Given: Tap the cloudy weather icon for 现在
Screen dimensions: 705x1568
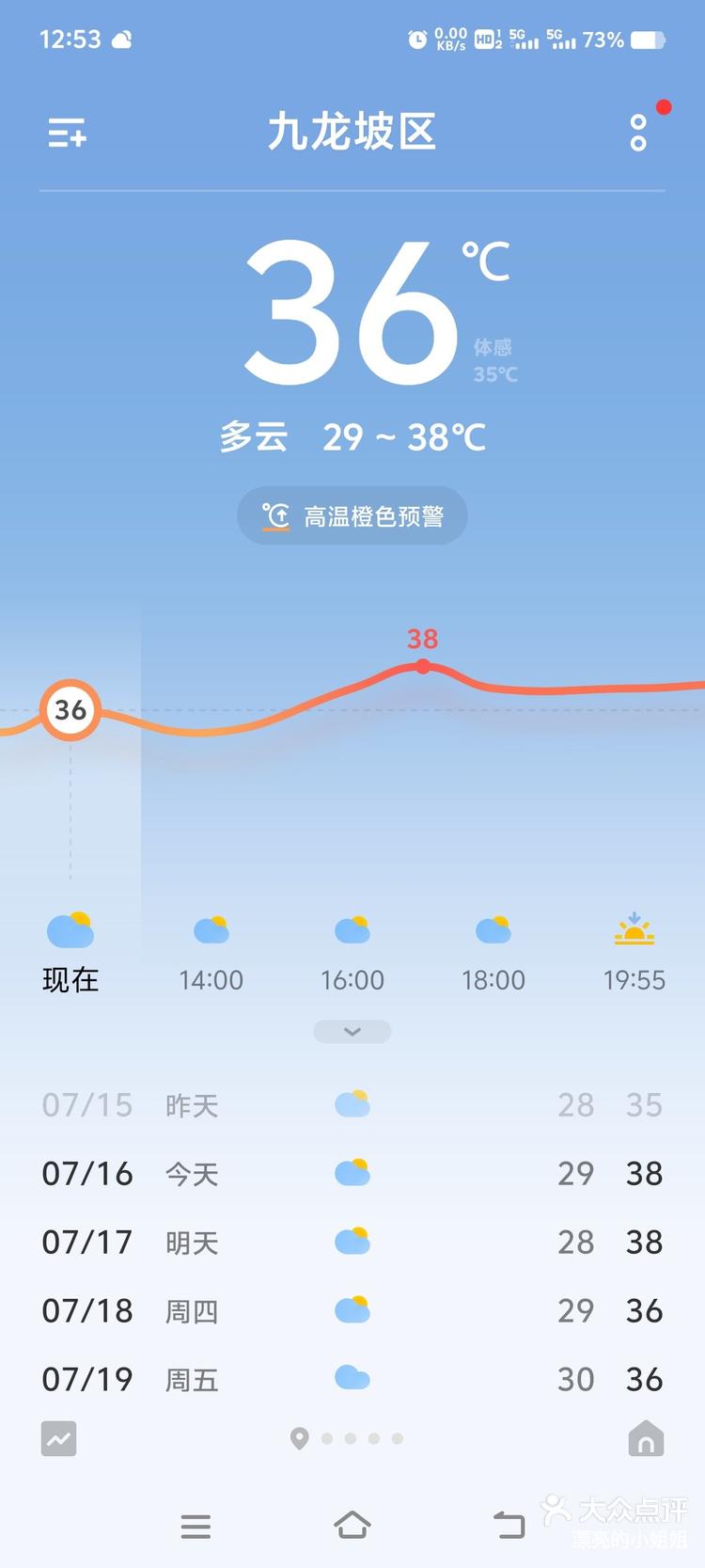Looking at the screenshot, I should 70,929.
